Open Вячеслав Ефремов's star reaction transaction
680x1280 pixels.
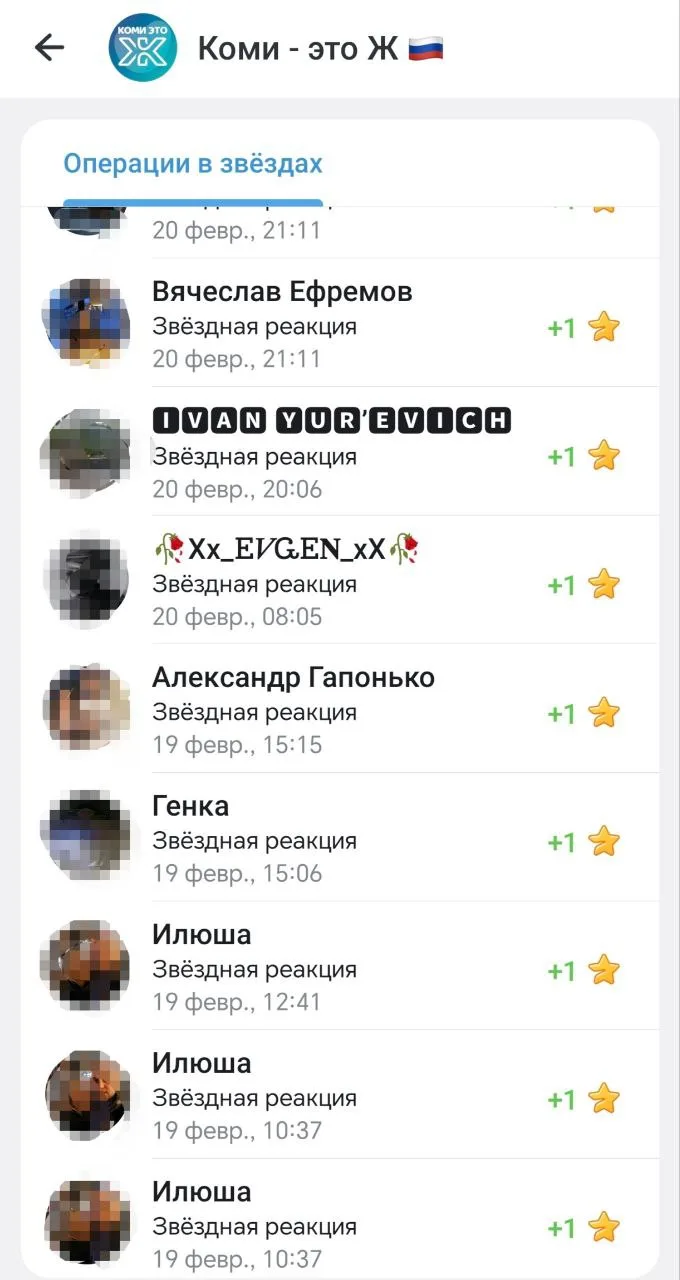coord(340,324)
